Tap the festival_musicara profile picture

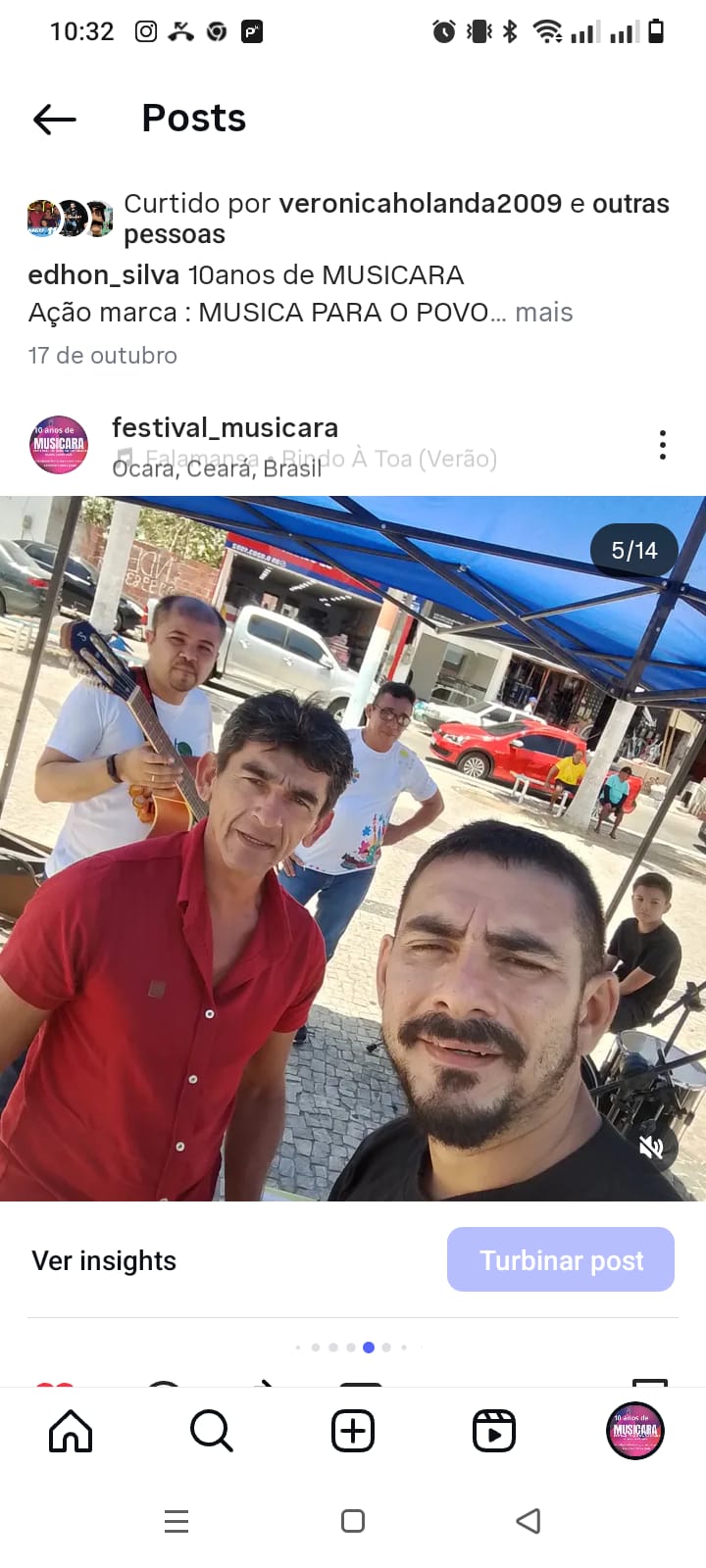point(59,444)
